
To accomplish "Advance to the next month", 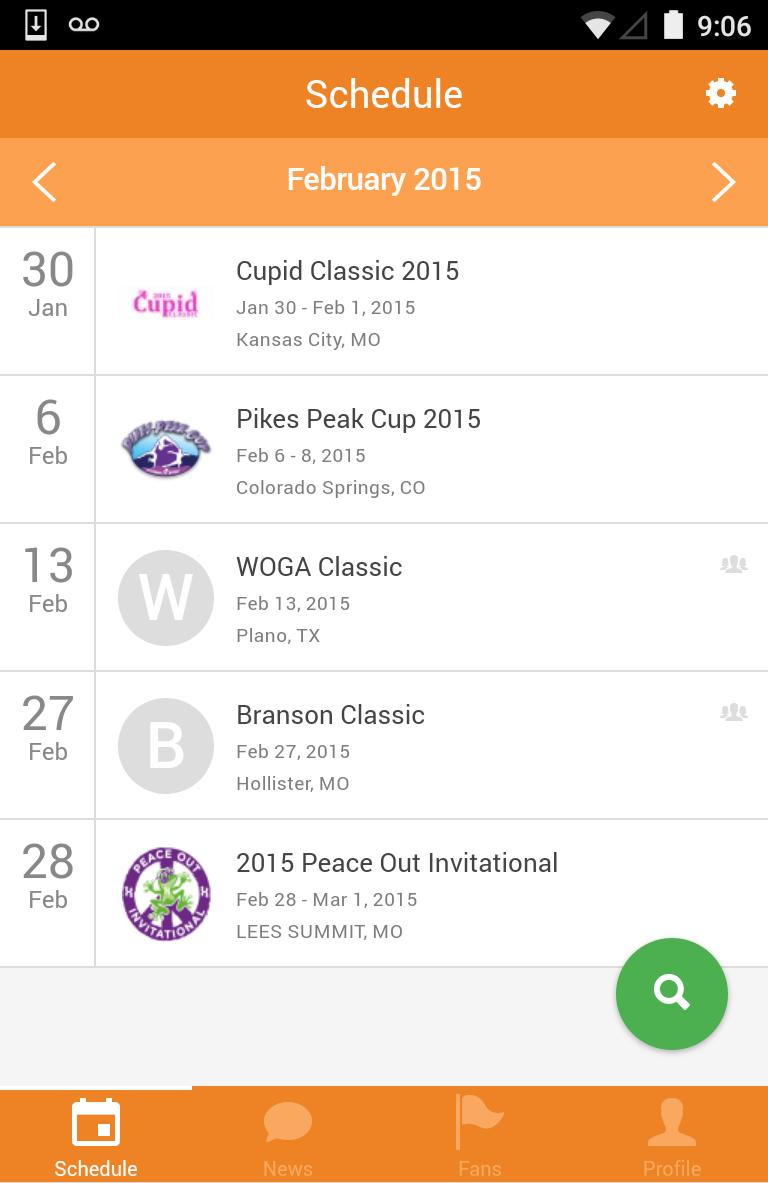I will (723, 182).
